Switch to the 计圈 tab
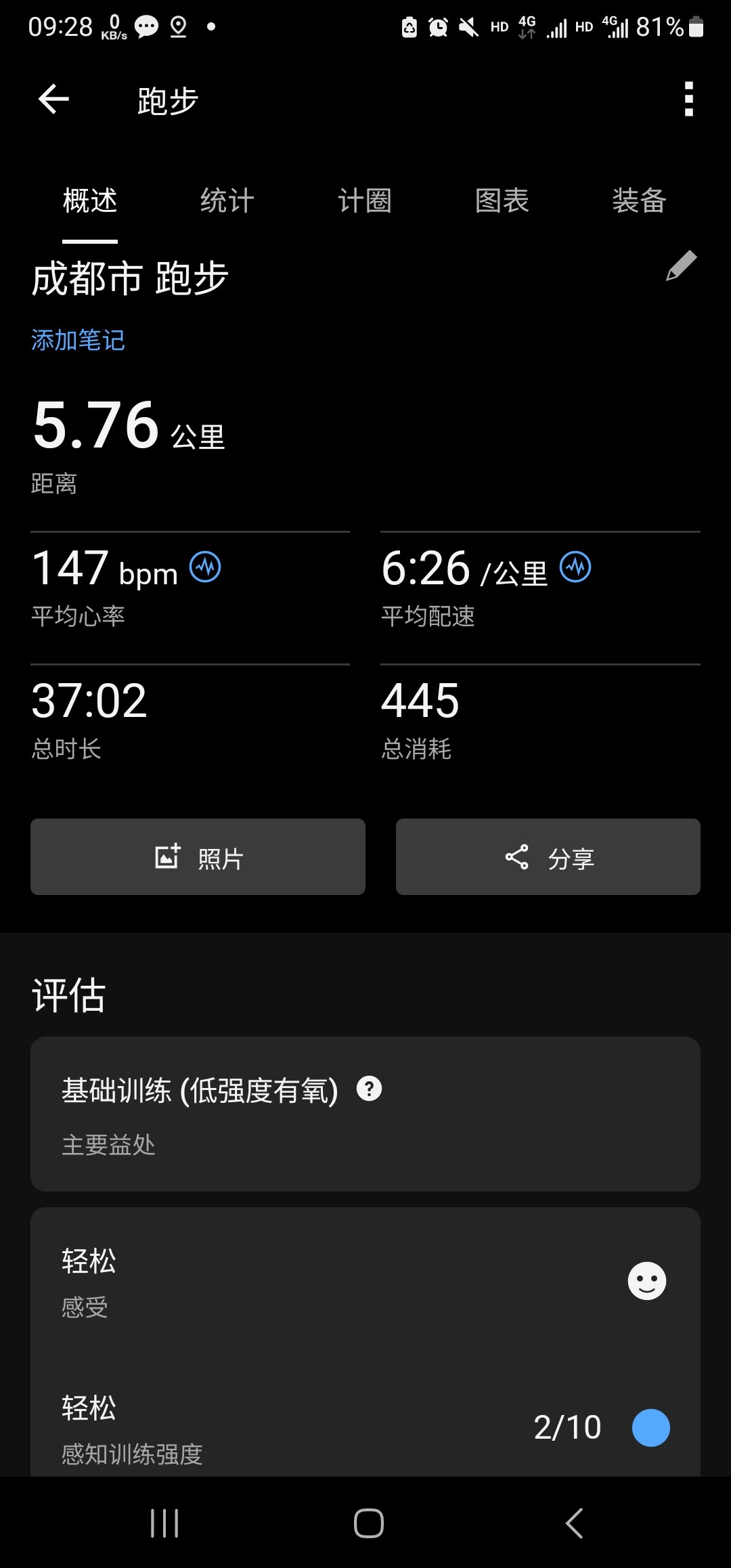The width and height of the screenshot is (731, 1568). pyautogui.click(x=364, y=201)
